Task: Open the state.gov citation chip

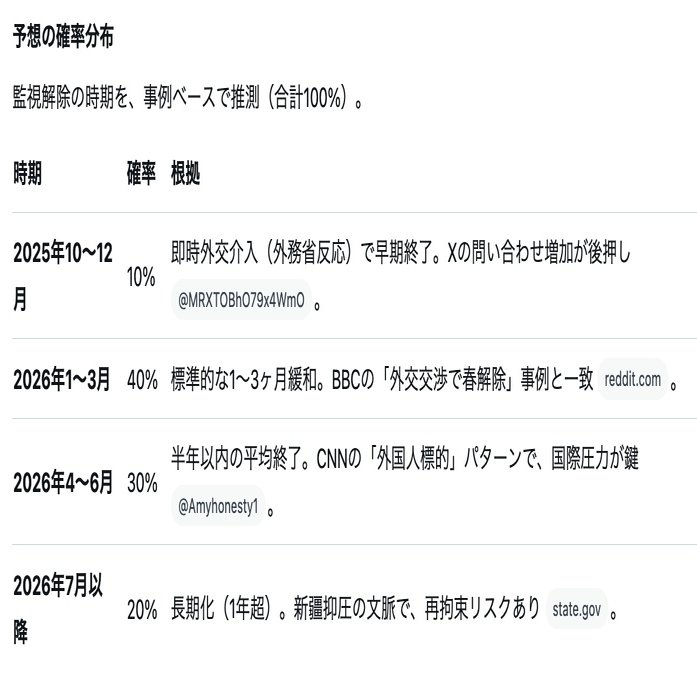Action: [x=577, y=609]
